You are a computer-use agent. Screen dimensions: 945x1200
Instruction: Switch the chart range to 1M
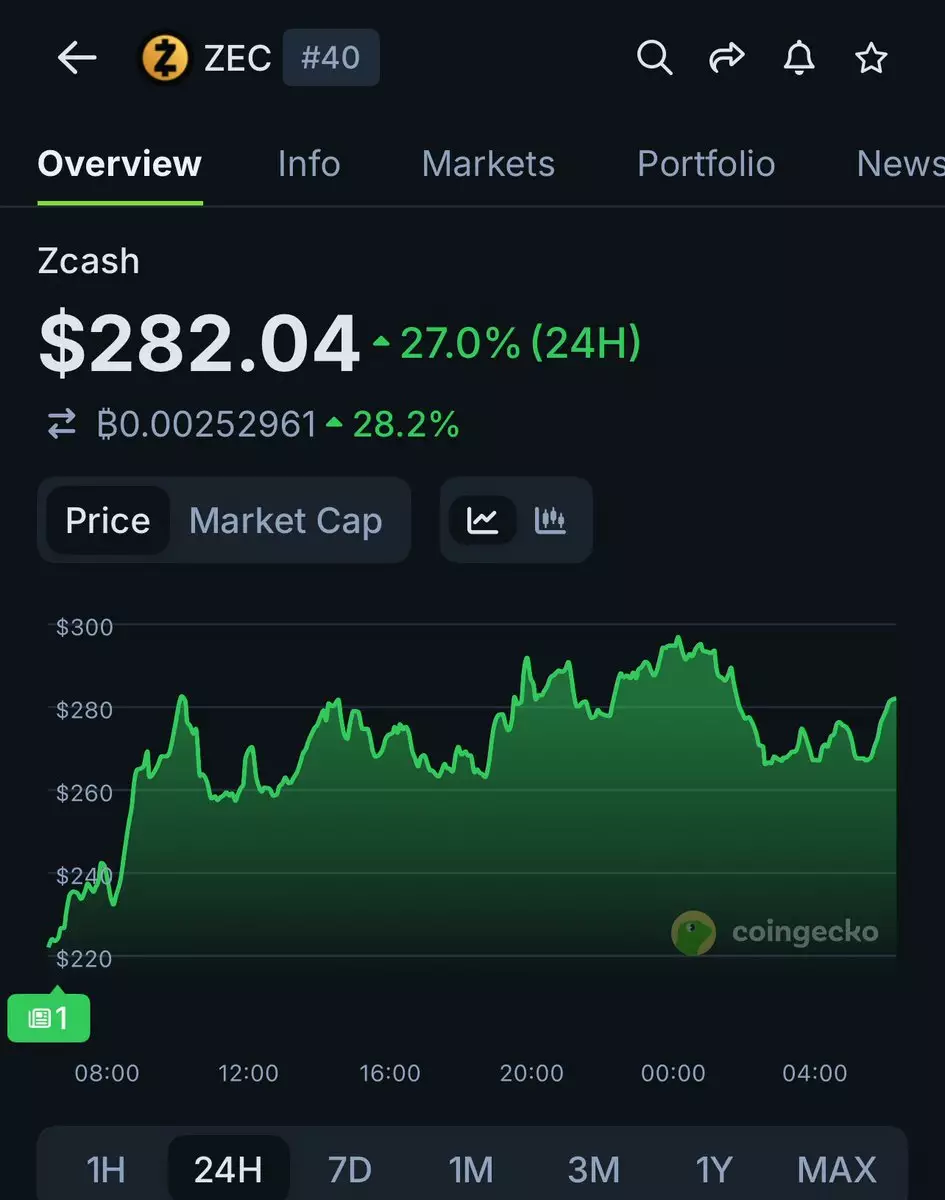coord(471,1169)
